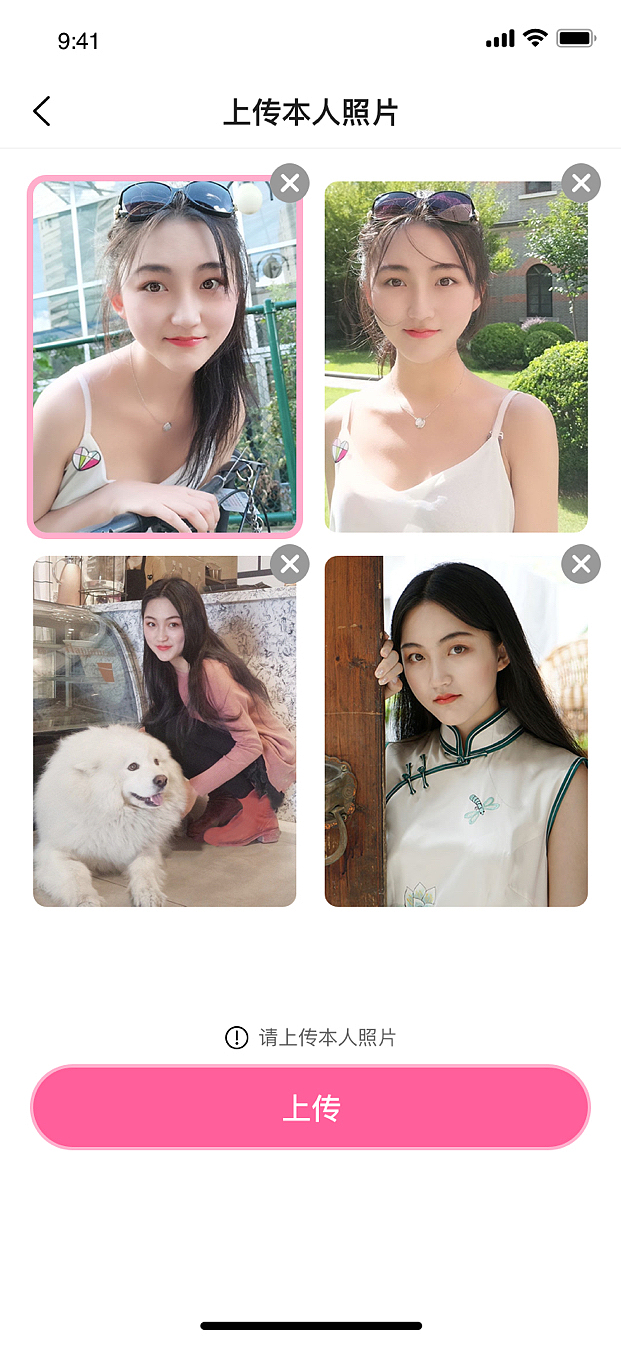Remove the pink-bordered selected photo

point(289,183)
